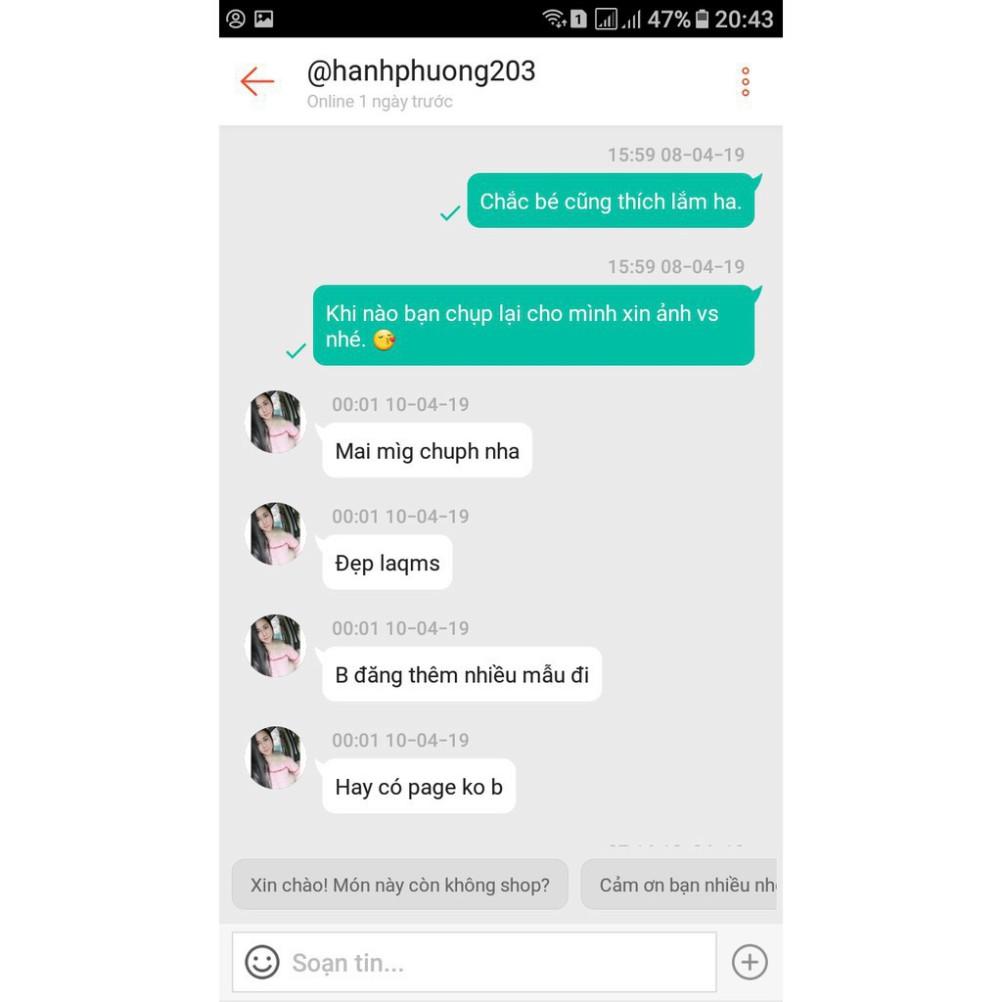Go back using the orange arrow

257,81
